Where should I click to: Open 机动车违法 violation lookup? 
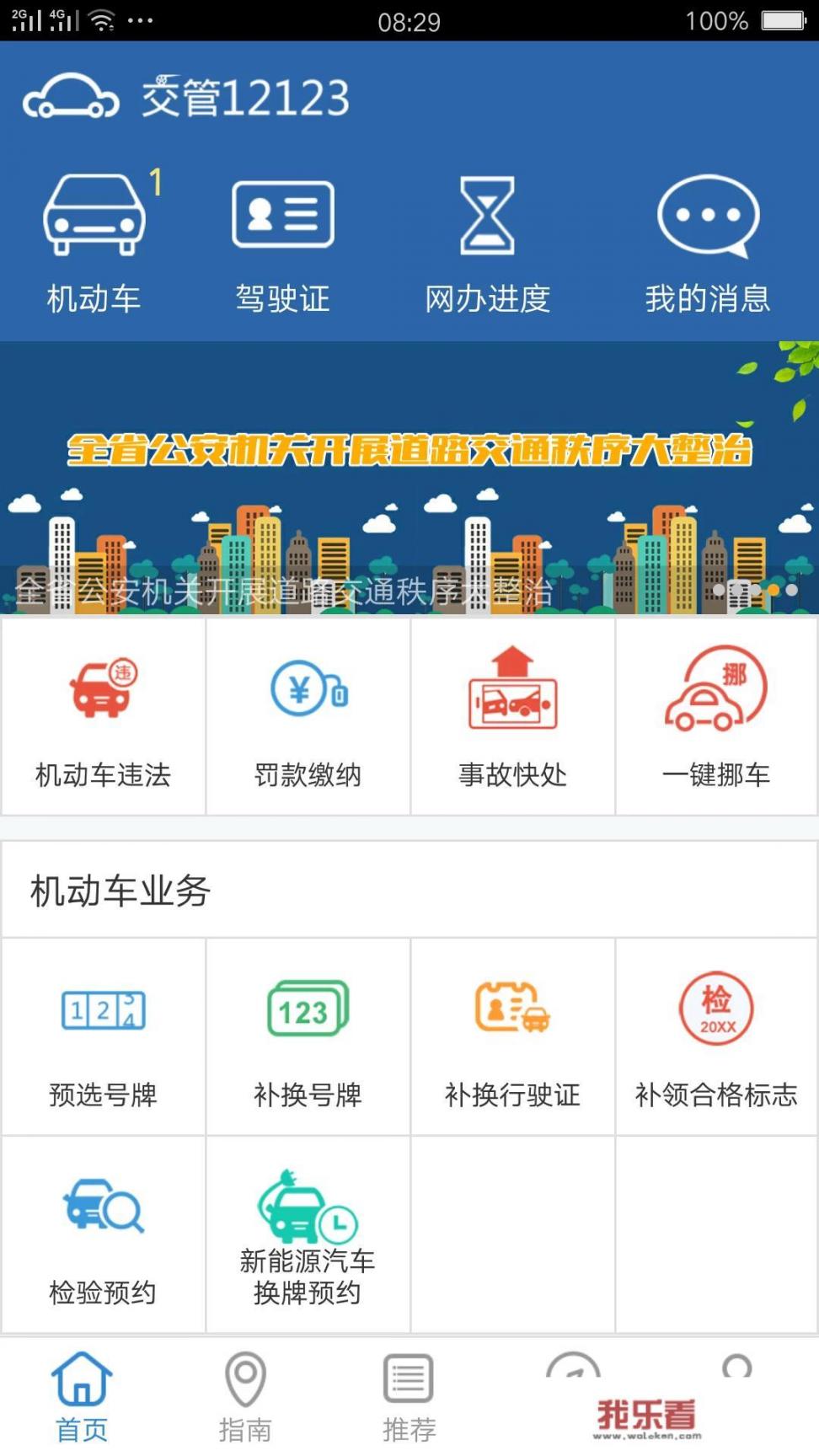click(x=103, y=716)
